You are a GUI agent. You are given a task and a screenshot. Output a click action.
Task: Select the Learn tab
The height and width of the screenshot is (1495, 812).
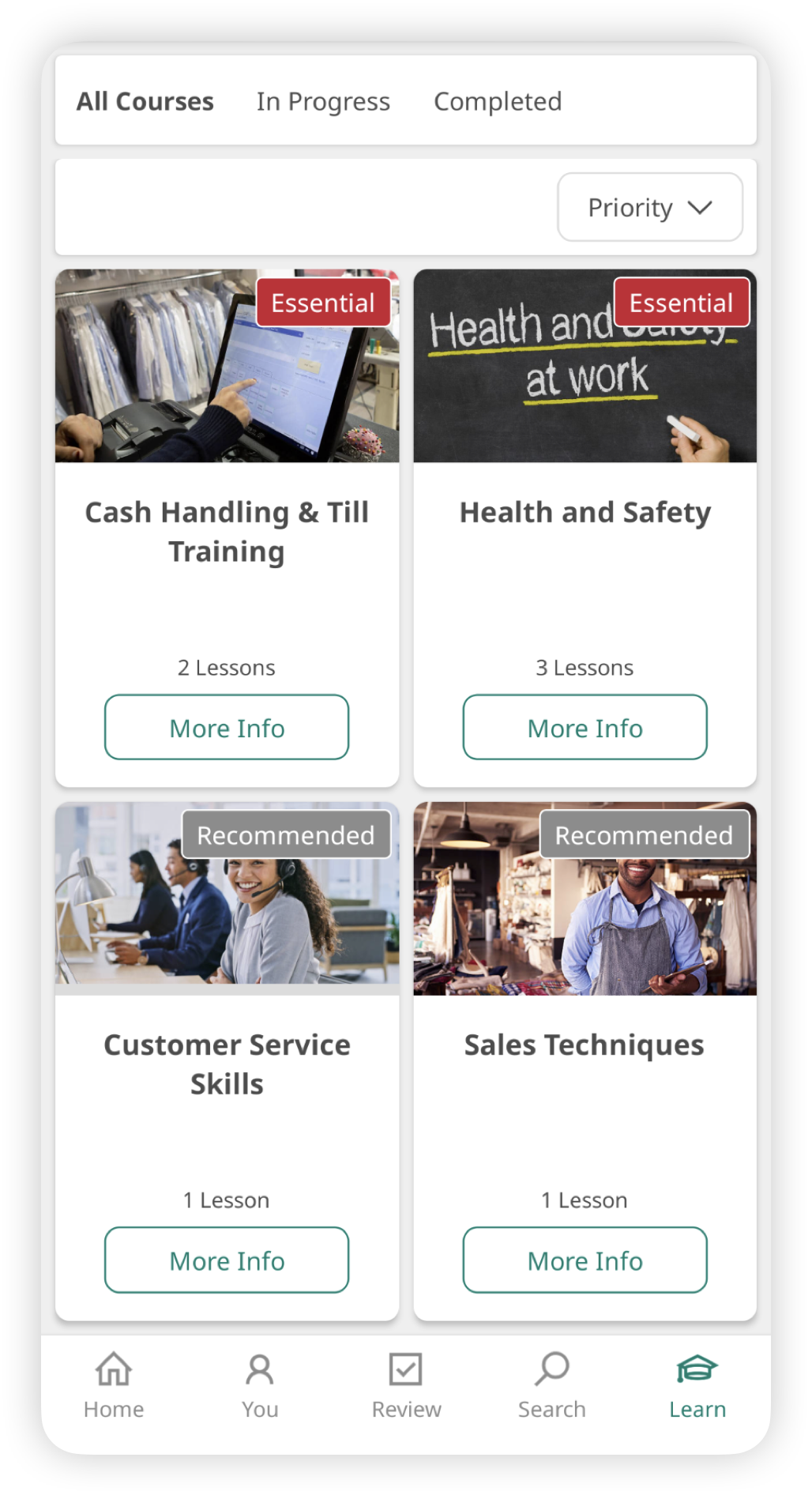tap(697, 1384)
